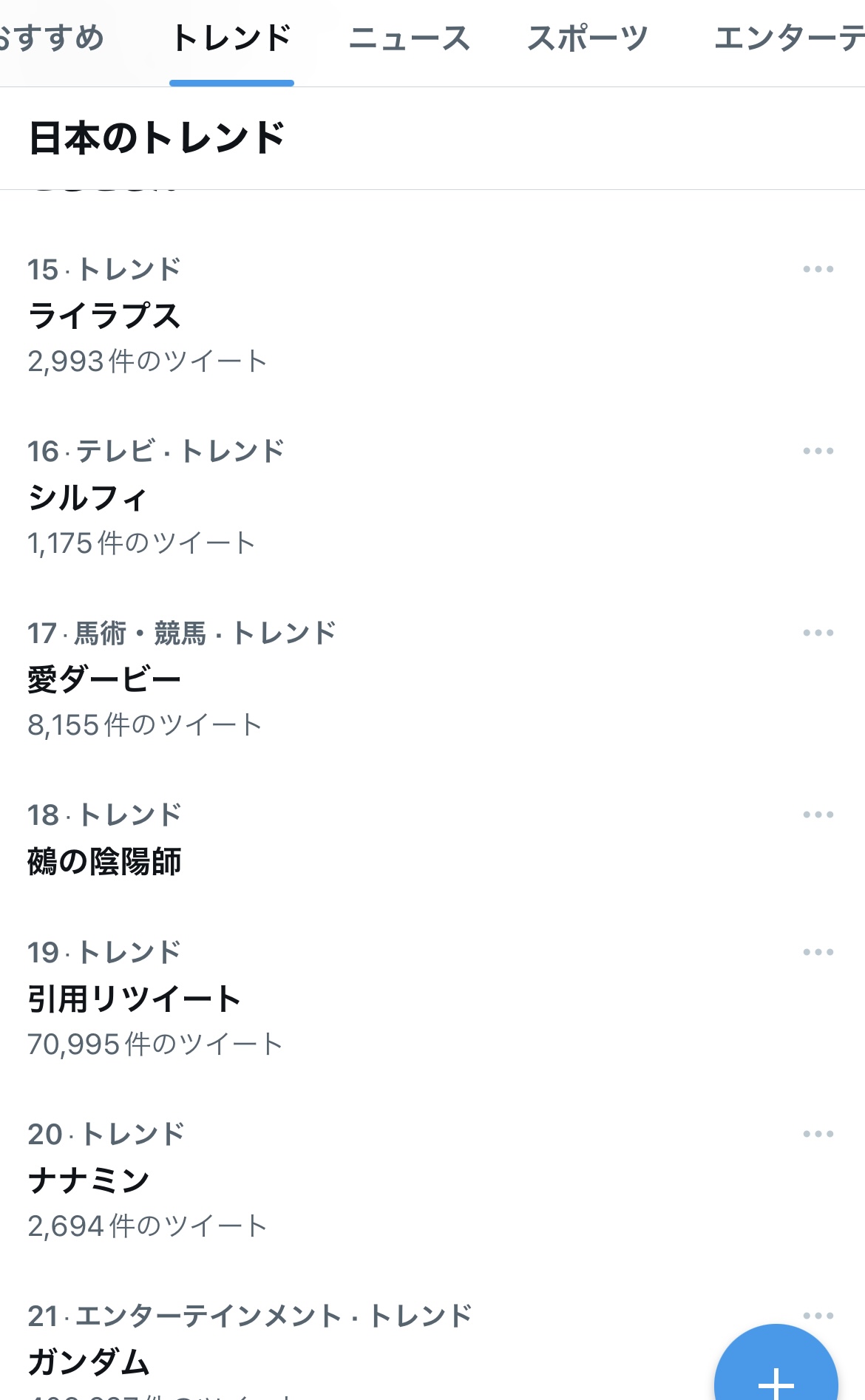Open more options for ライラプス
The width and height of the screenshot is (865, 1400).
click(818, 269)
